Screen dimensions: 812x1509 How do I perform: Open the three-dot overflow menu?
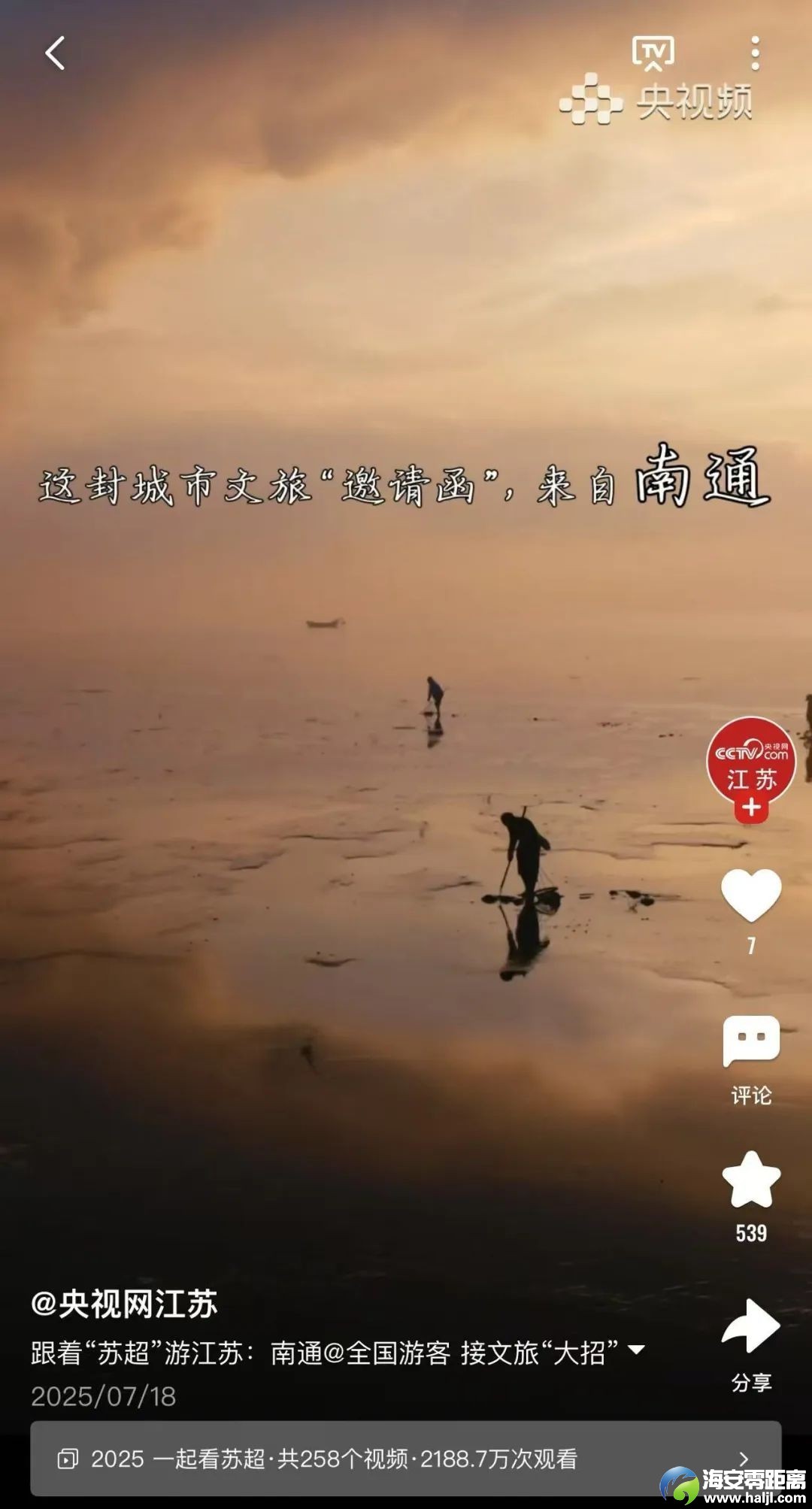coord(755,53)
